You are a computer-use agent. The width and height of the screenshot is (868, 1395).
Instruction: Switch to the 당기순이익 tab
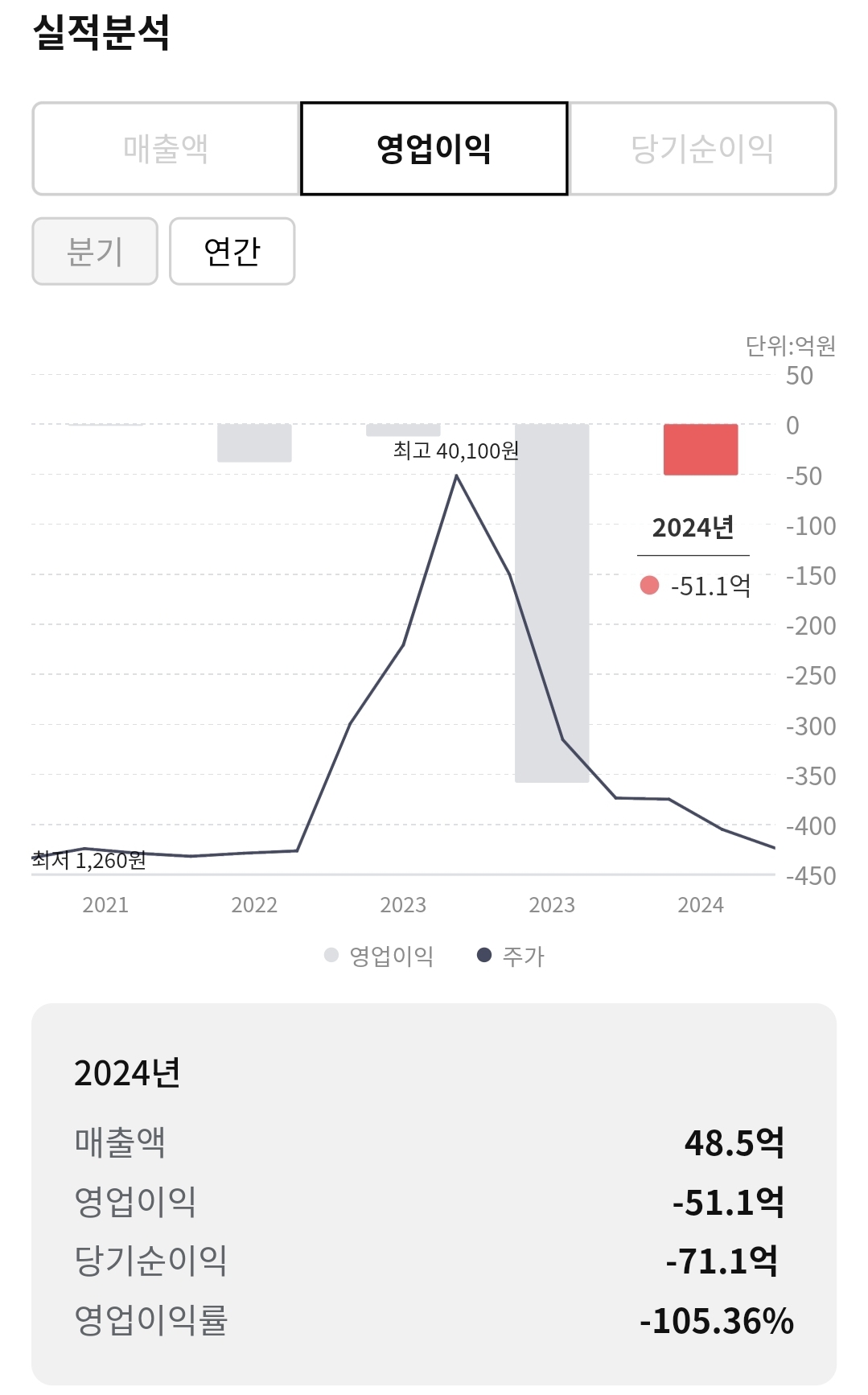702,149
